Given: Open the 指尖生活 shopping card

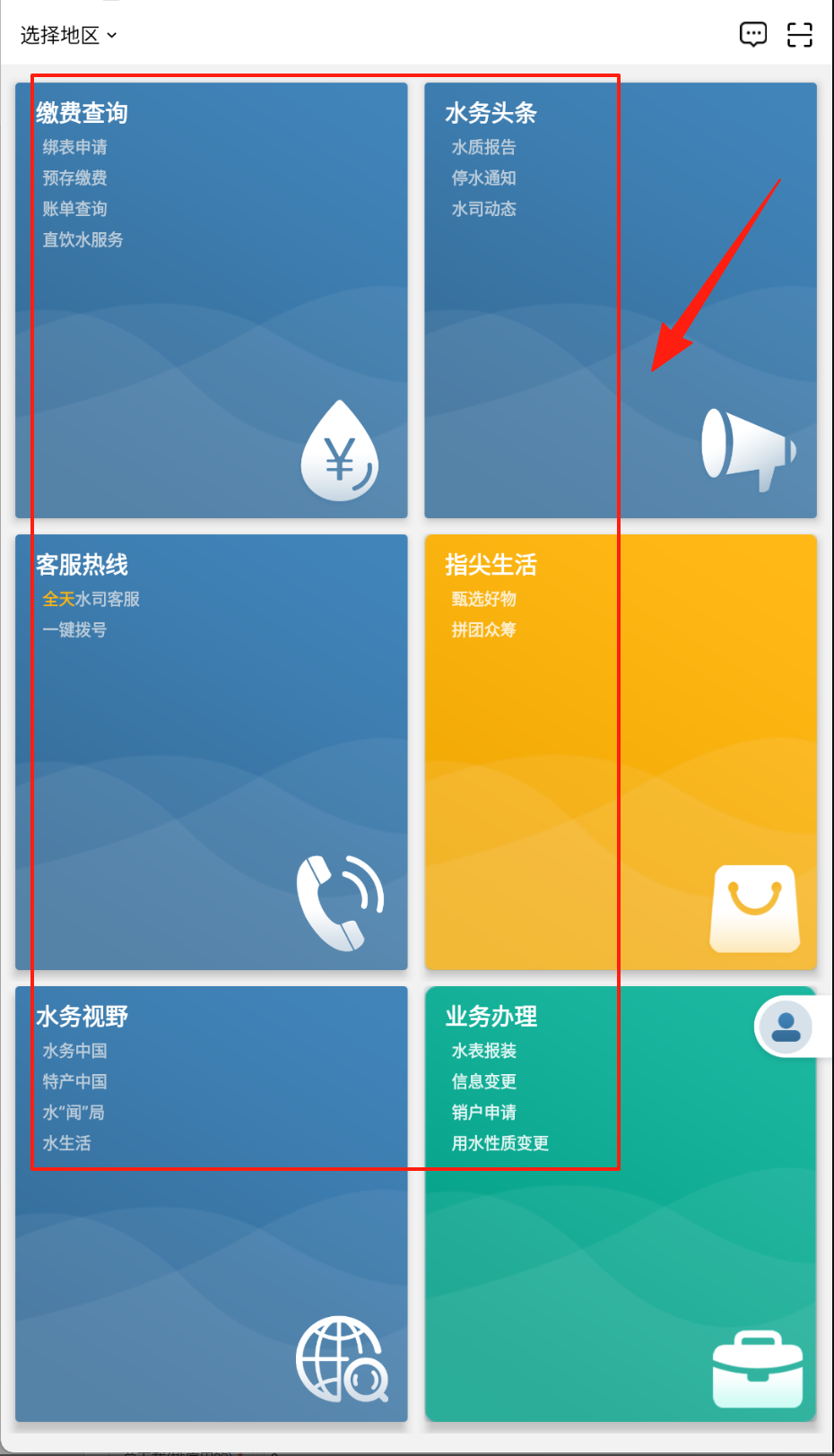Looking at the screenshot, I should pyautogui.click(x=621, y=752).
